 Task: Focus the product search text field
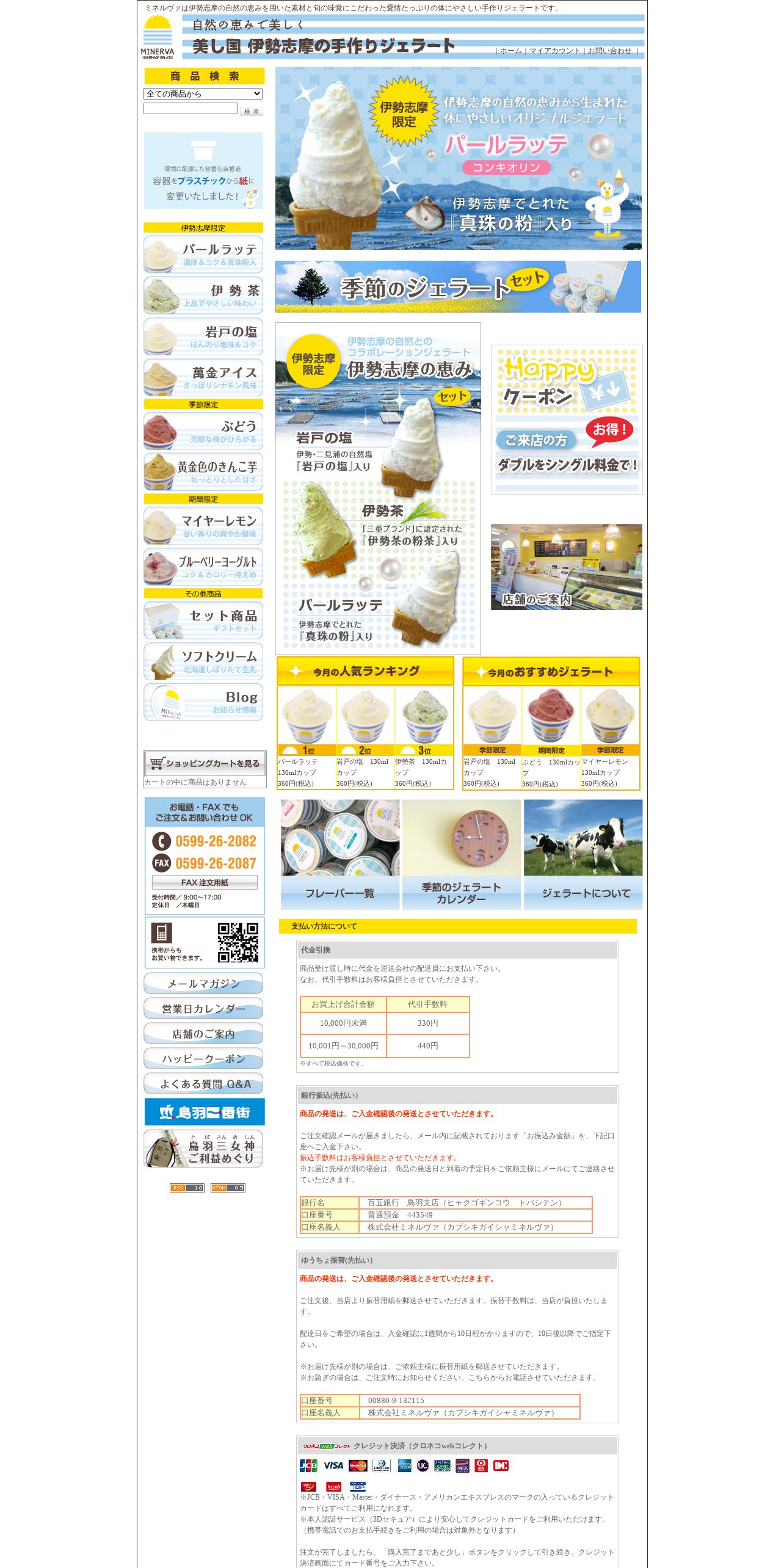(x=190, y=108)
